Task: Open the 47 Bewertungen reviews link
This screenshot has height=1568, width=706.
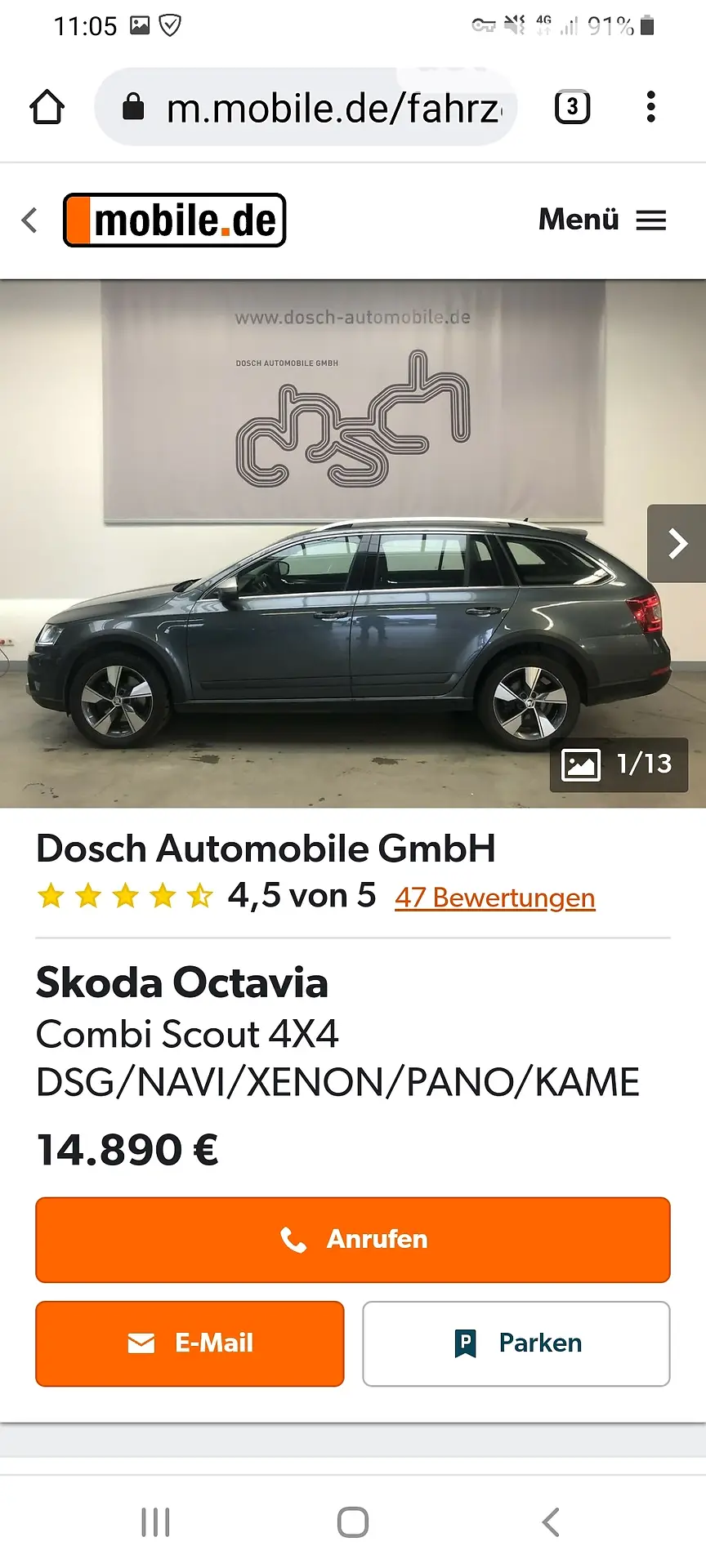Action: click(494, 898)
